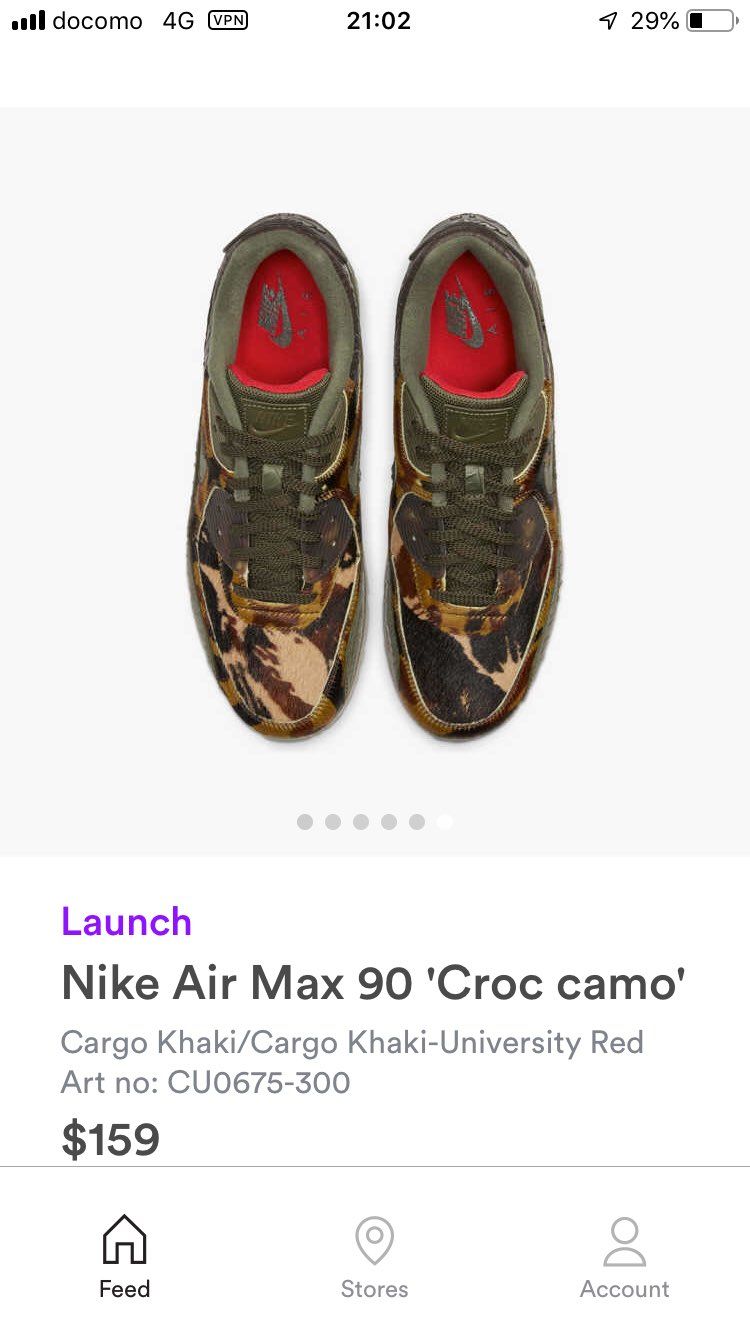Viewport: 750px width, 1334px height.
Task: Select the first image page indicator dot
Action: pos(305,822)
